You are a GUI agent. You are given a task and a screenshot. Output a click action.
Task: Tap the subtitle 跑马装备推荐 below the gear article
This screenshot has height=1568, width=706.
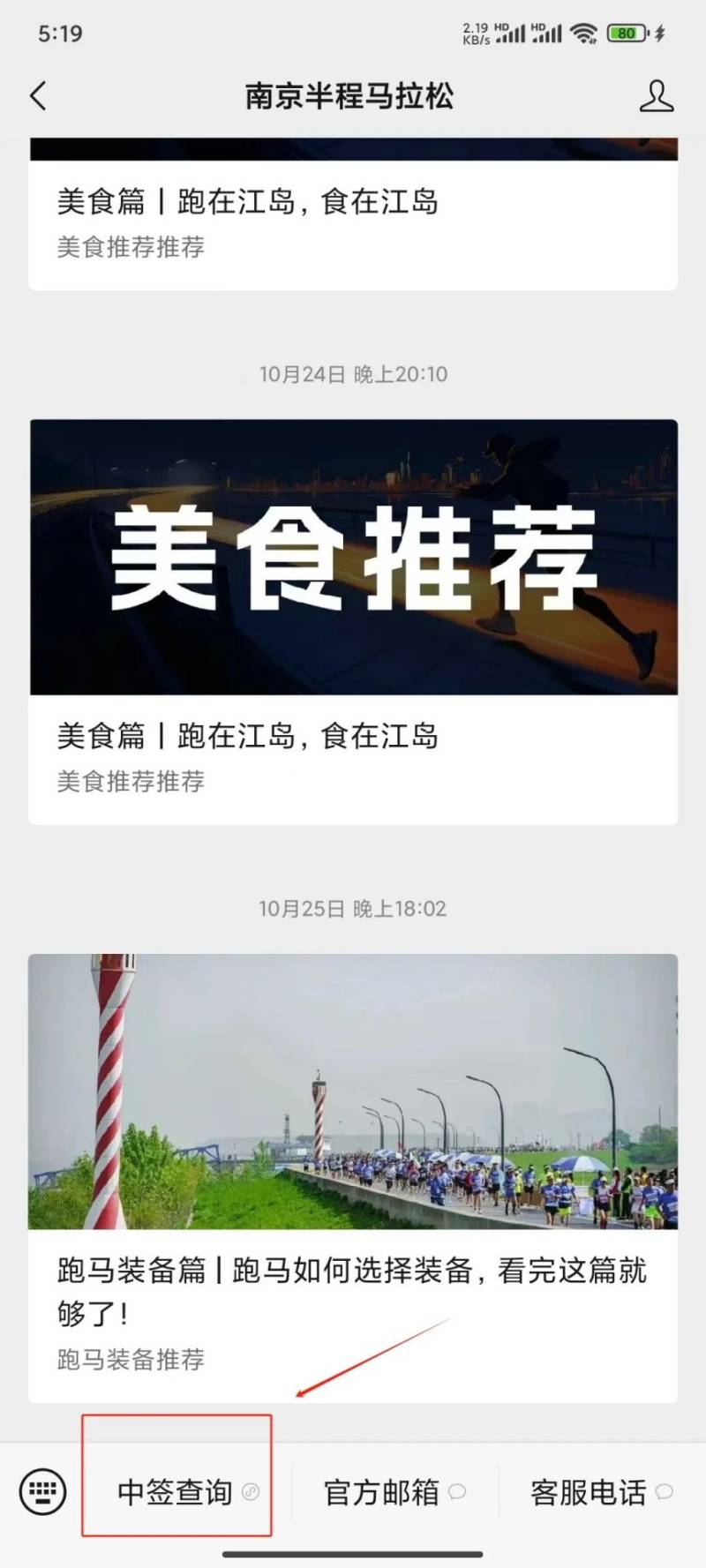coord(130,1359)
